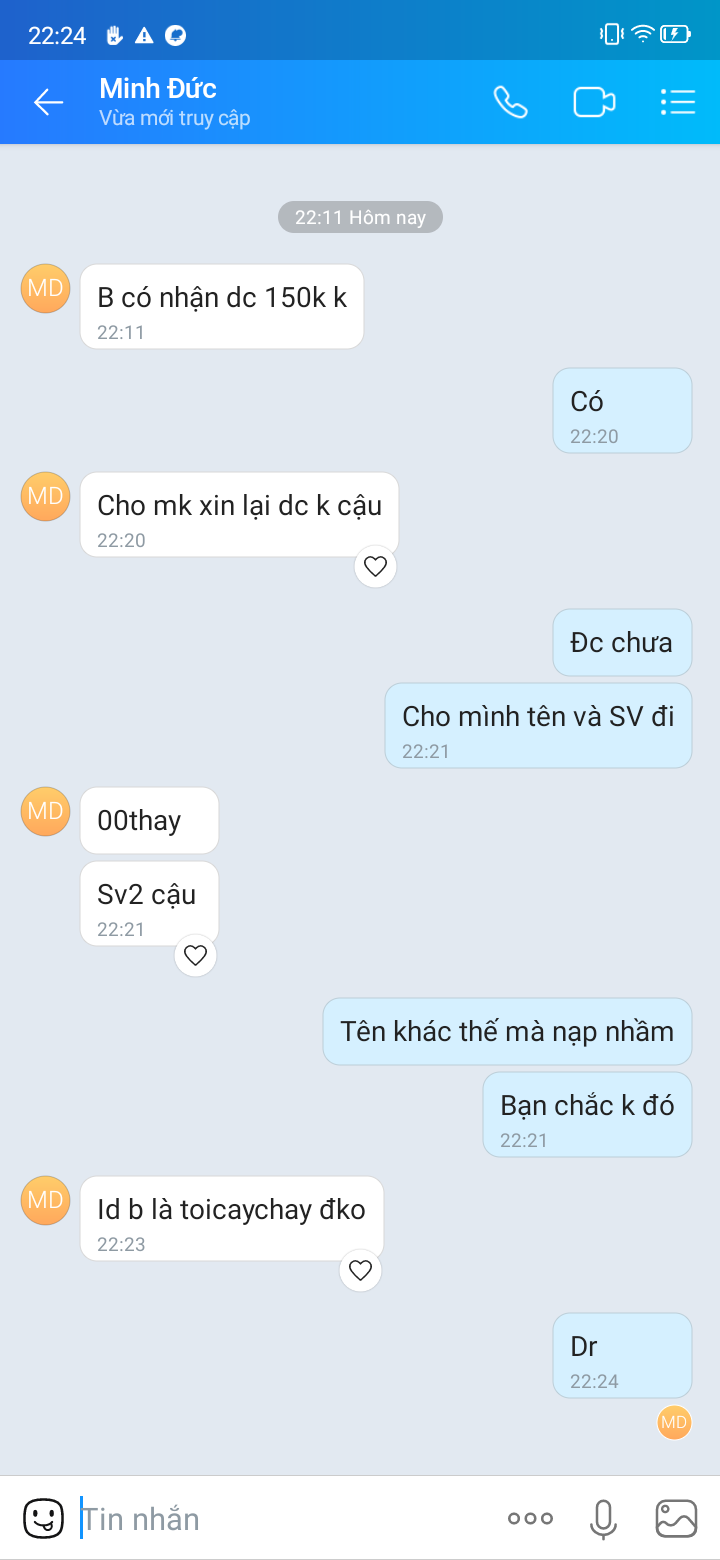This screenshot has height=1560, width=720.
Task: Open Minh Đức's profile from header name
Action: (x=158, y=89)
